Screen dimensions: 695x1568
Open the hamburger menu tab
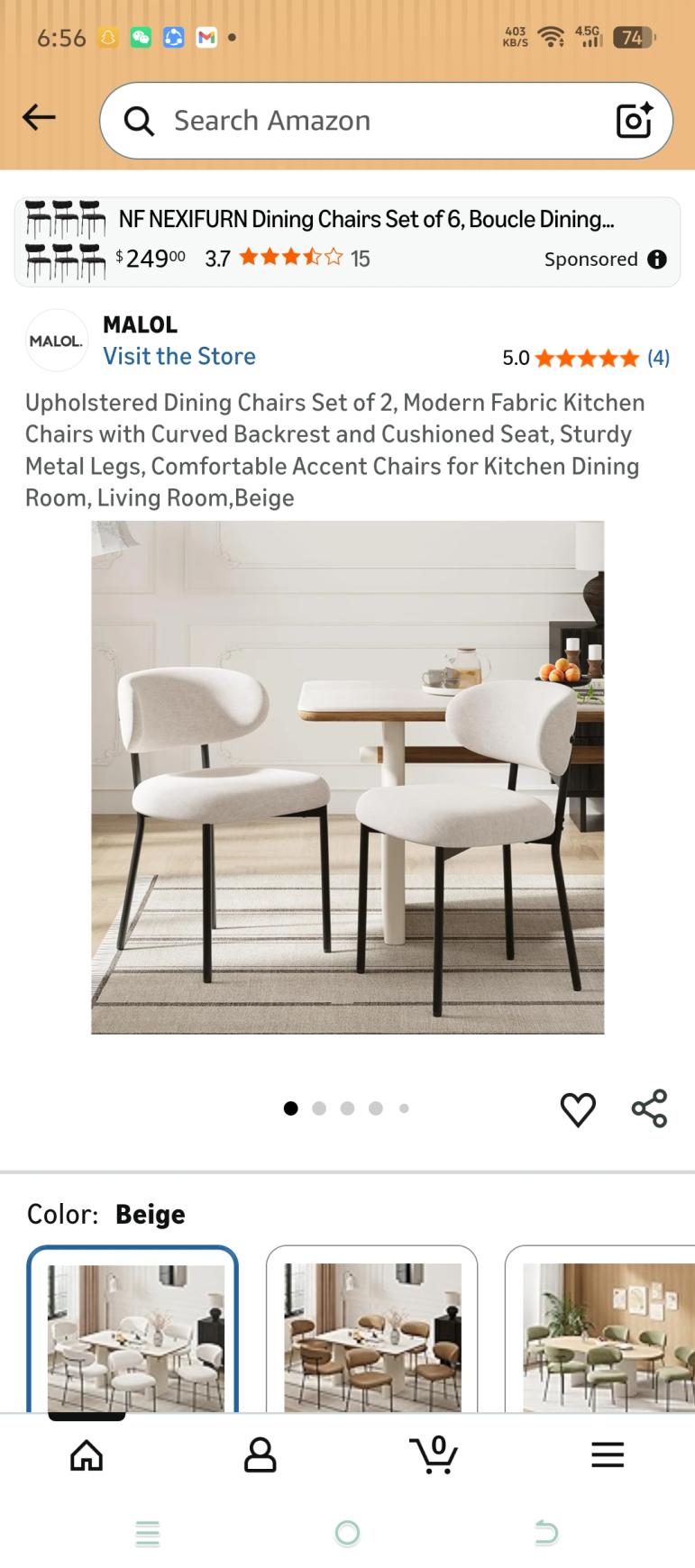(608, 1454)
